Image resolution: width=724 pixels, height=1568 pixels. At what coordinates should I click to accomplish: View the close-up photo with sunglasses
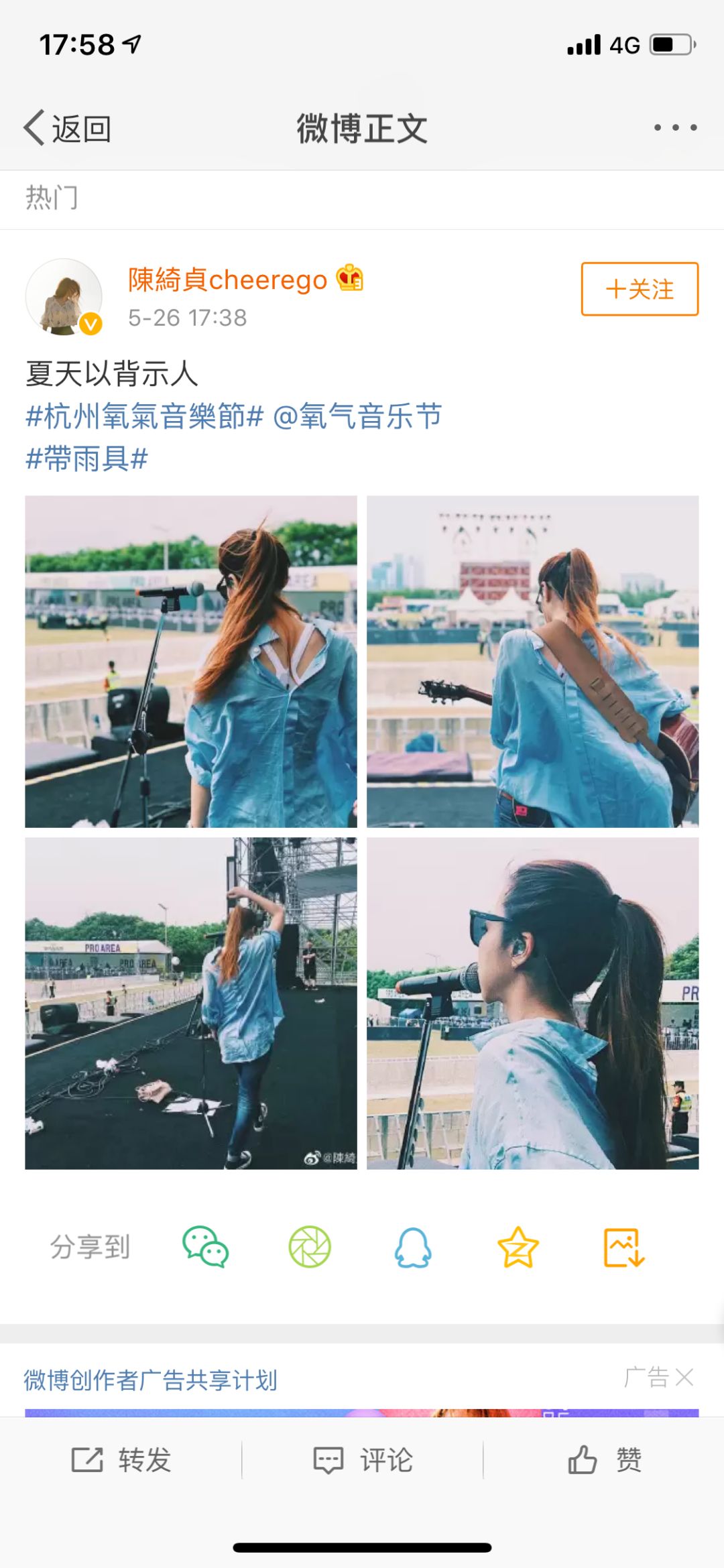point(532,1004)
